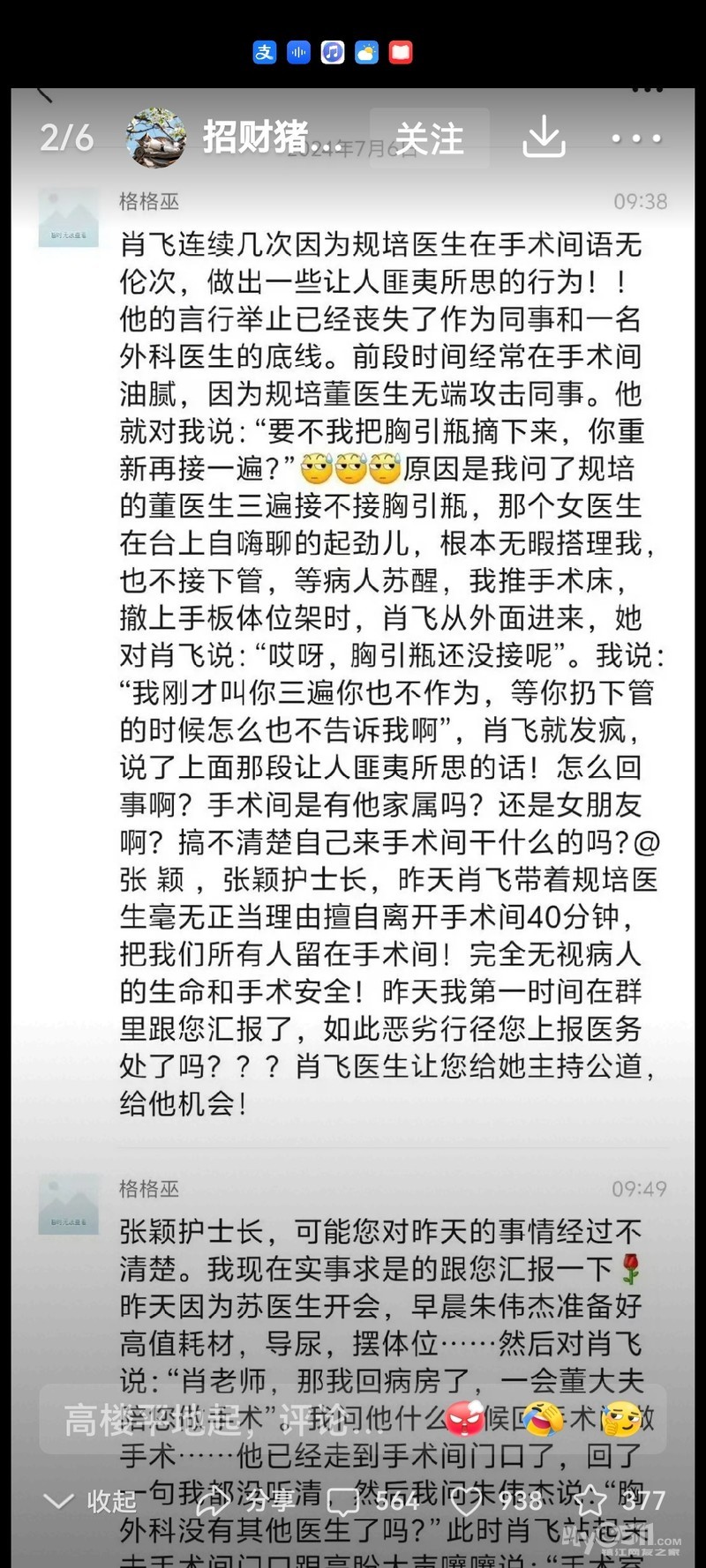Like the post with 938 likes
706x1568 pixels.
[495, 1501]
